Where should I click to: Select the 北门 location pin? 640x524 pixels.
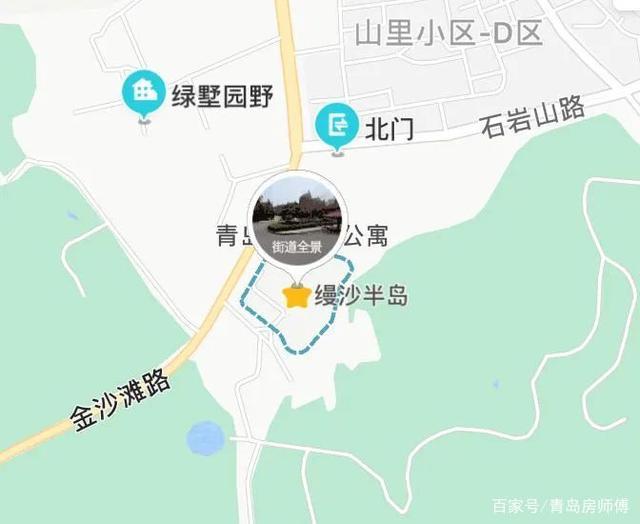tap(337, 126)
